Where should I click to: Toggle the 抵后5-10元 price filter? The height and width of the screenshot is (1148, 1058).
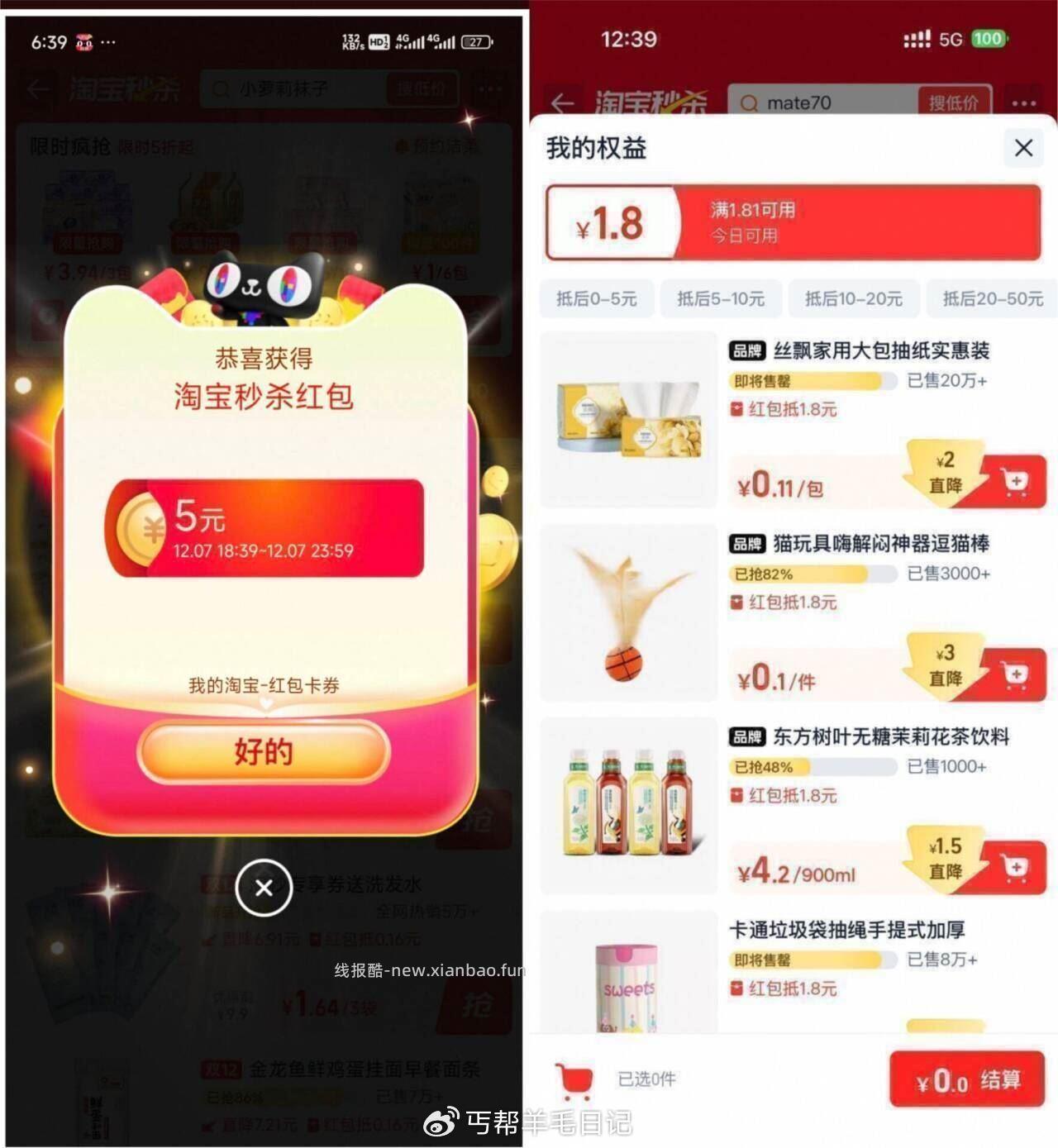click(721, 299)
